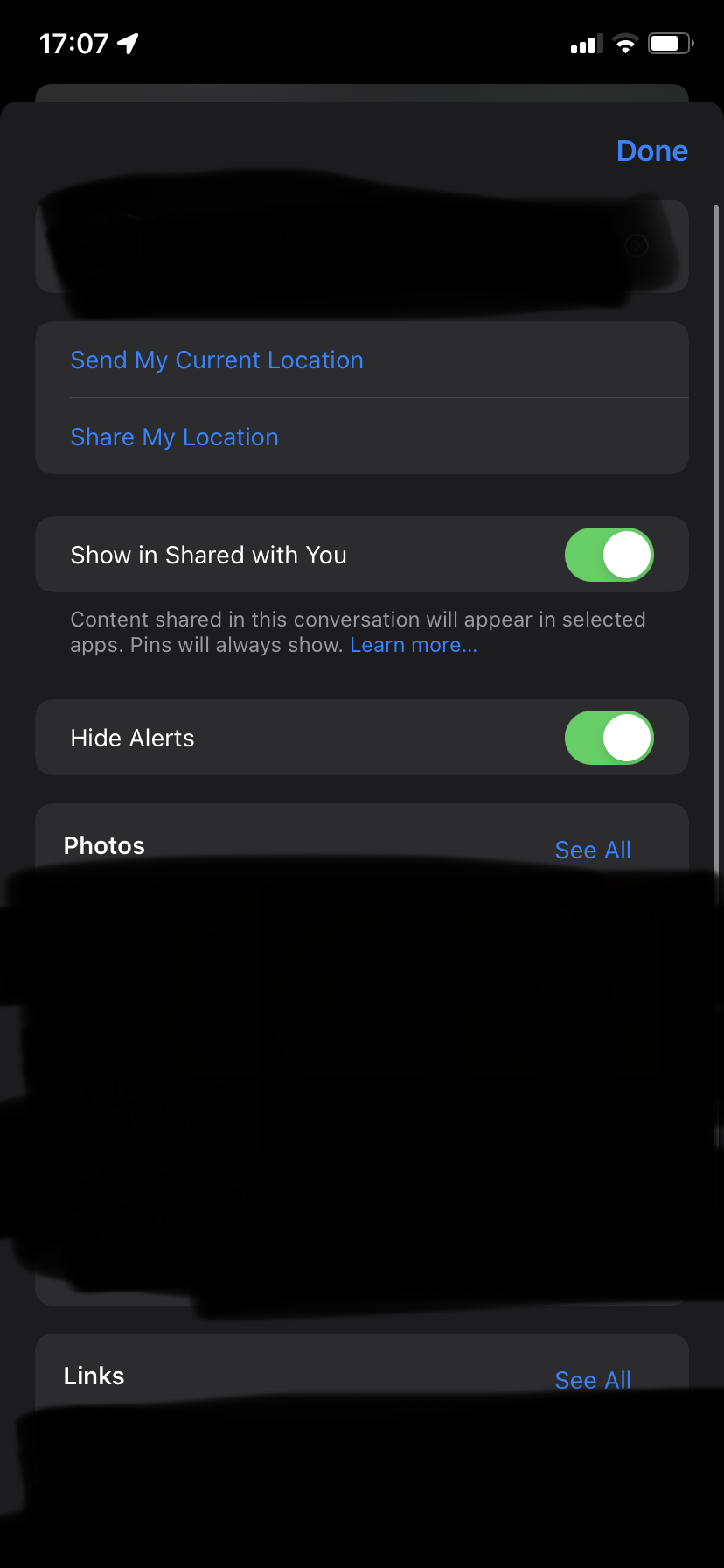Image resolution: width=724 pixels, height=1568 pixels.
Task: Tap Done to close conversation details
Action: pos(651,150)
